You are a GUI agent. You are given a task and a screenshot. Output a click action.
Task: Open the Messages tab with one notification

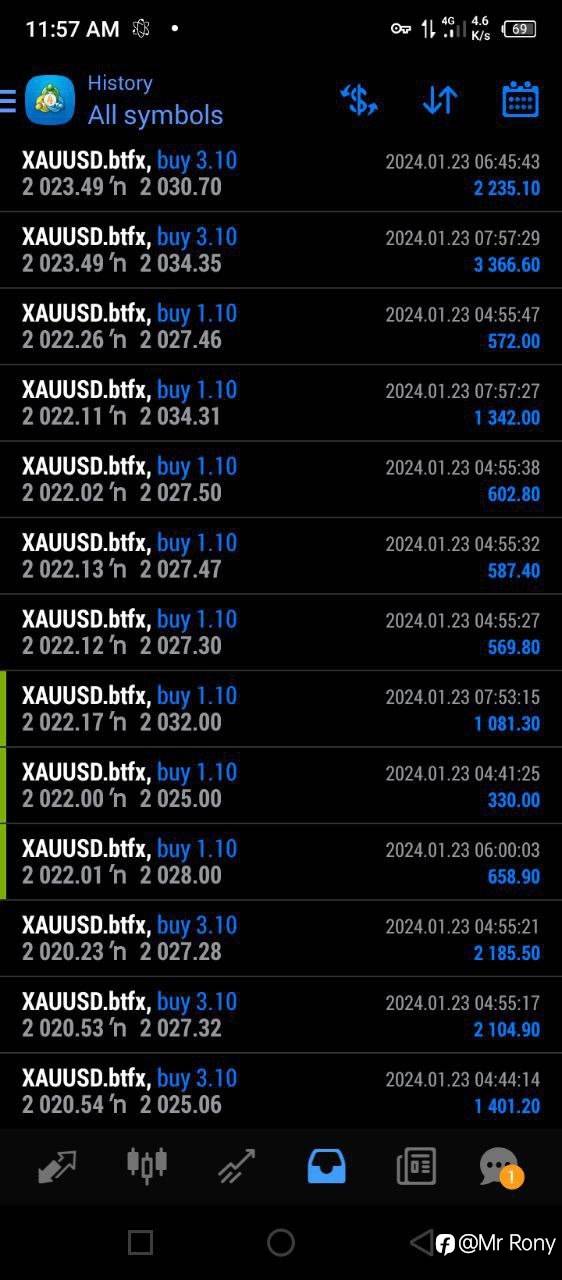tap(500, 1167)
